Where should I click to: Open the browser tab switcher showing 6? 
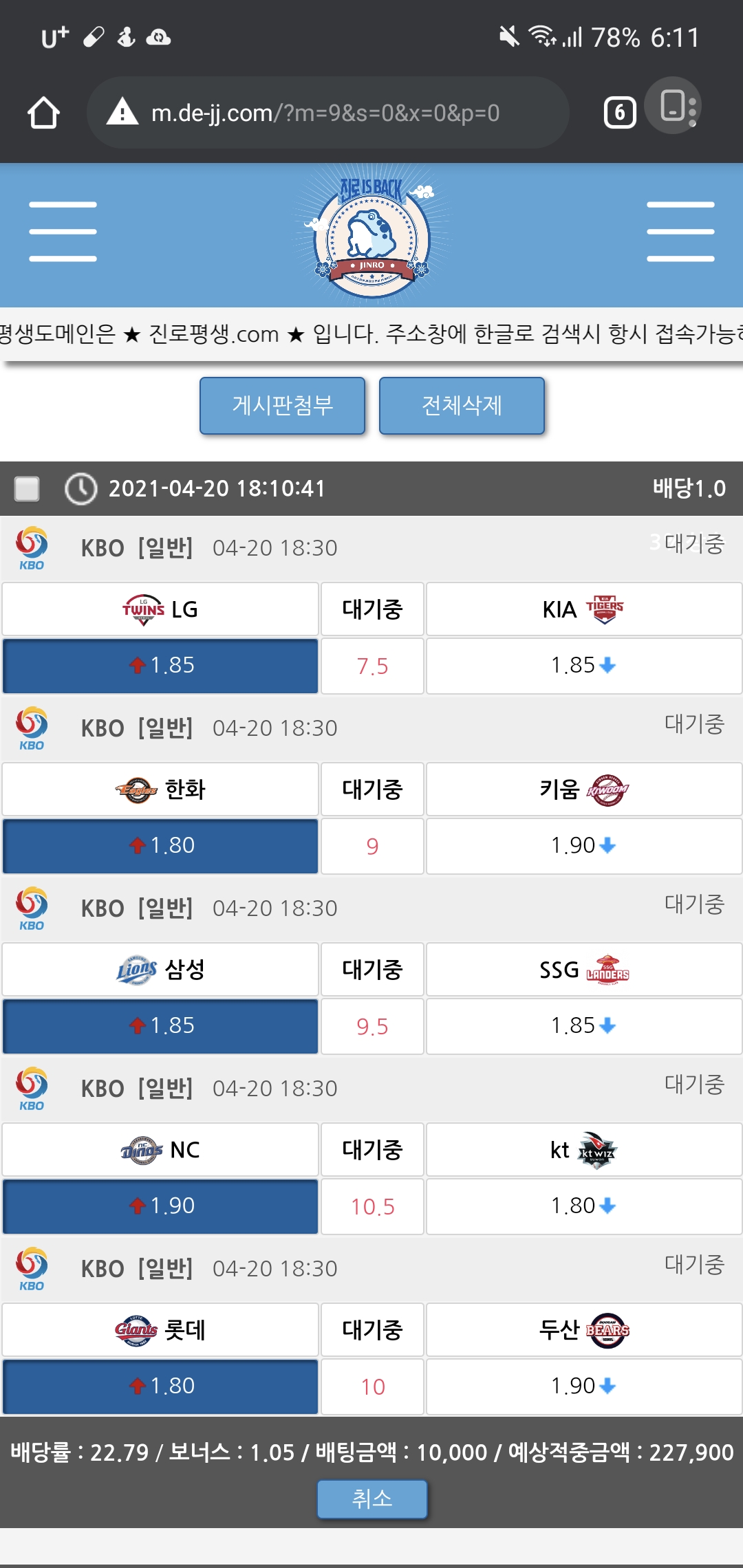[619, 113]
